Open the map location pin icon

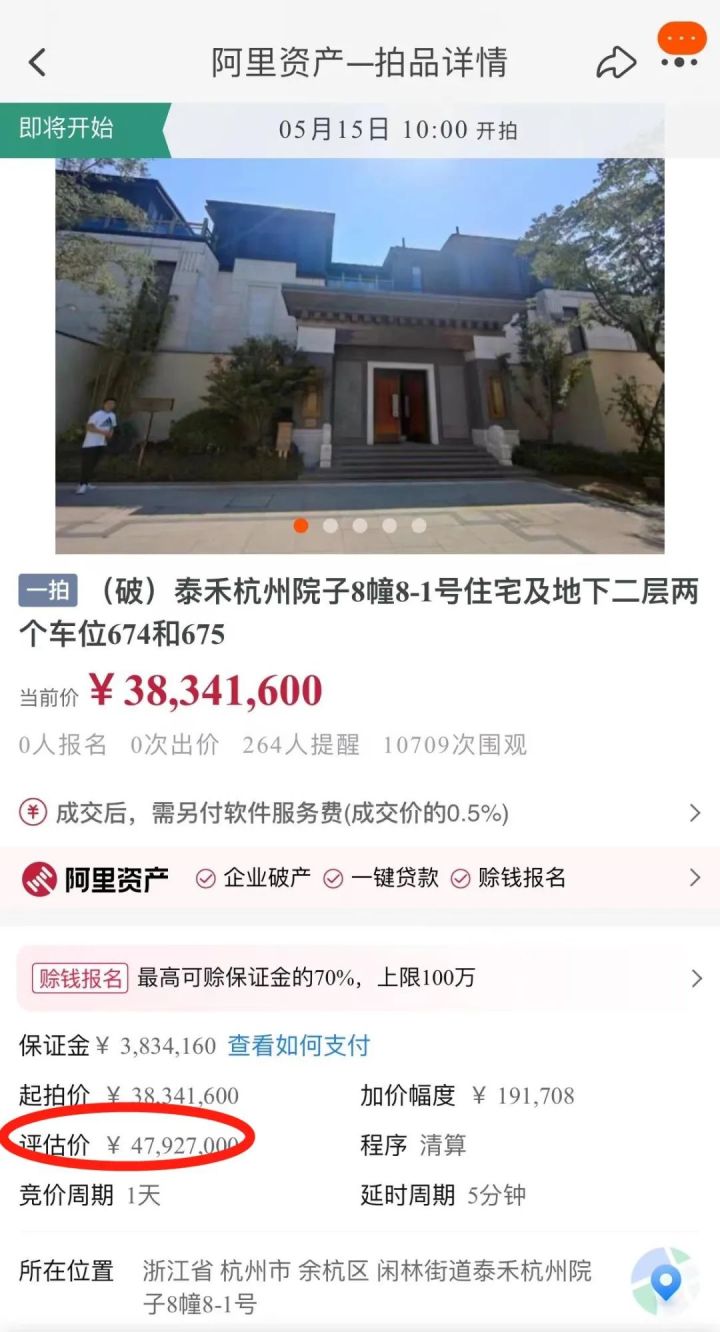tap(665, 1281)
